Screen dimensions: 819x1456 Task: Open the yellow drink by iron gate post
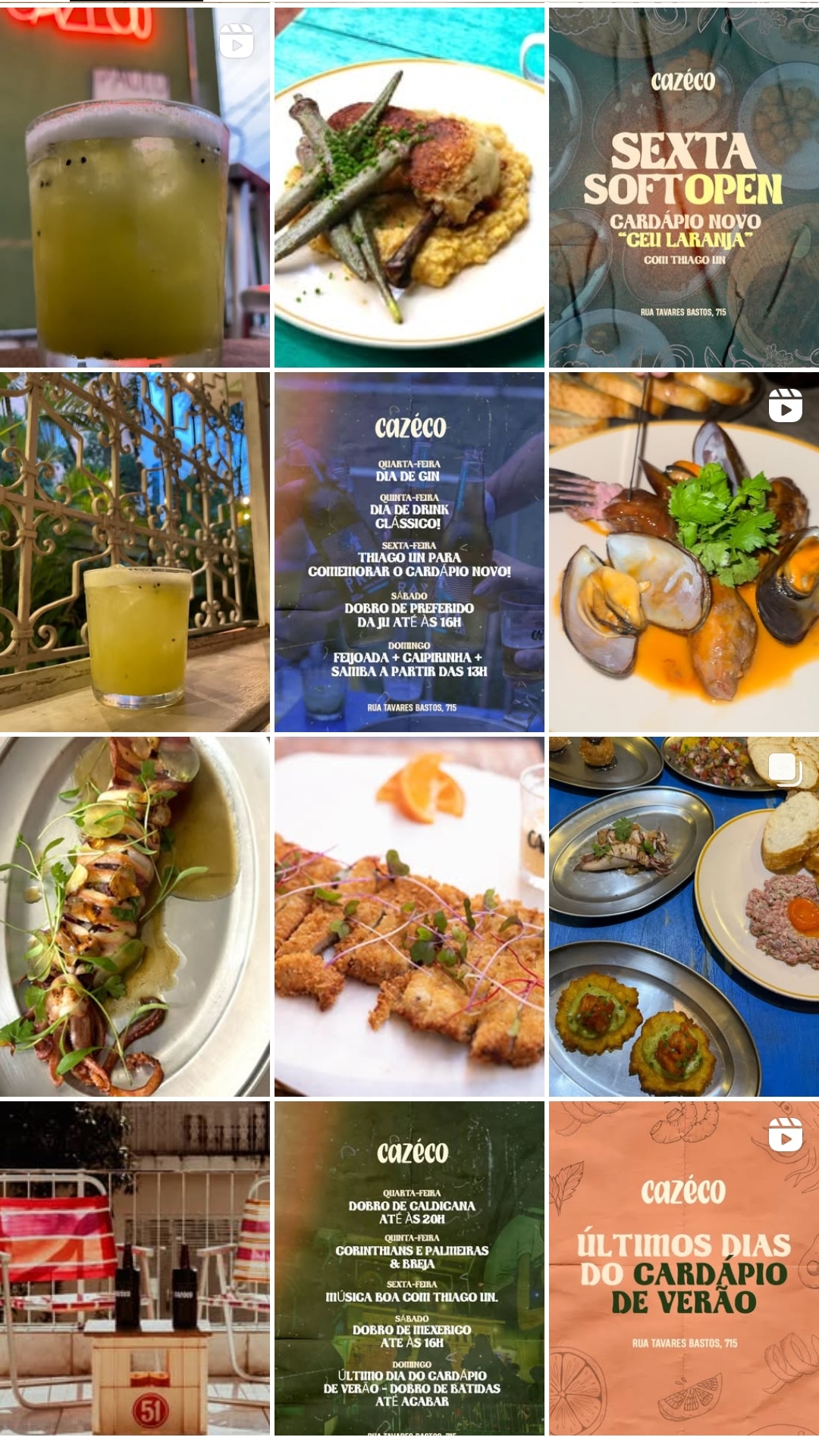(134, 552)
